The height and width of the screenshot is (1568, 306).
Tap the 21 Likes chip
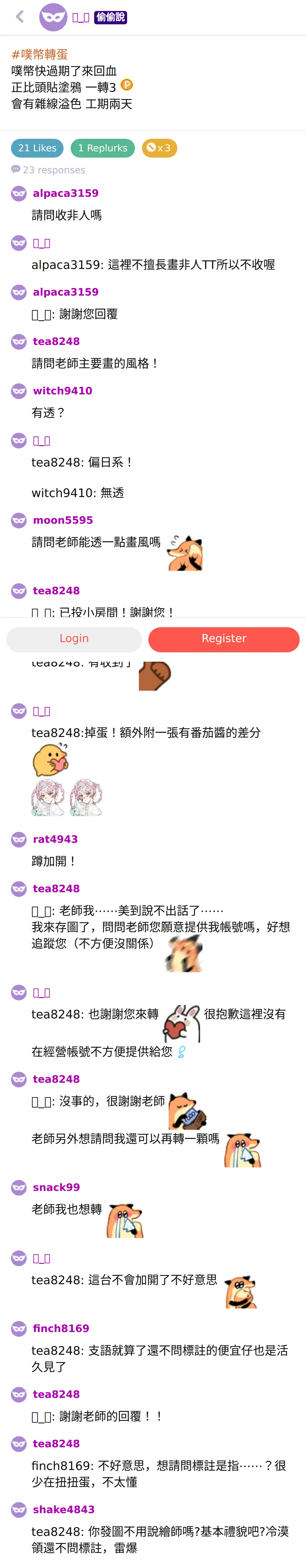37,148
